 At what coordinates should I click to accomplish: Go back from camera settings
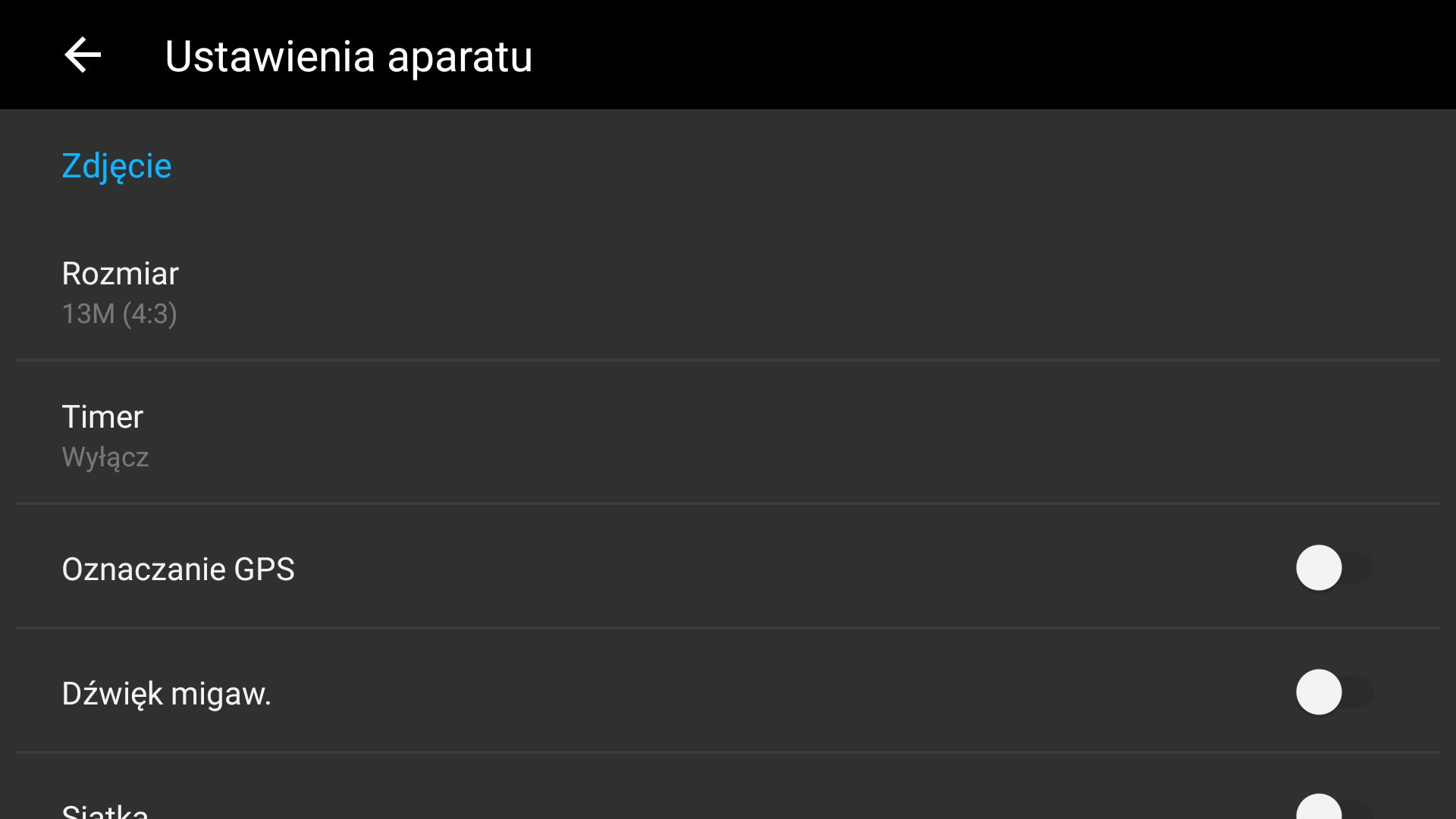coord(83,55)
